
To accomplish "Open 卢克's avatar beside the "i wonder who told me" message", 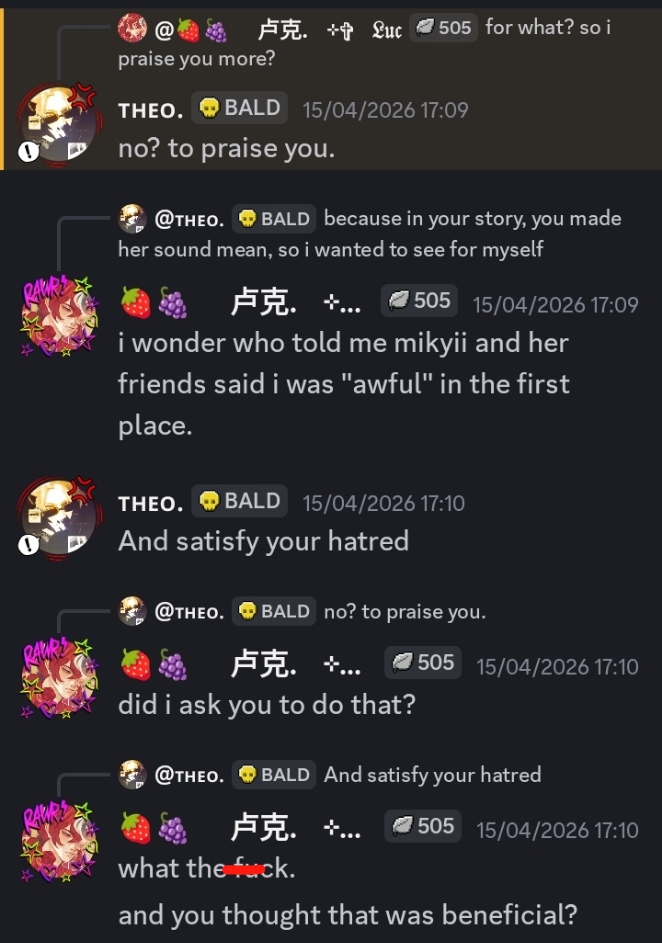I will pyautogui.click(x=58, y=316).
